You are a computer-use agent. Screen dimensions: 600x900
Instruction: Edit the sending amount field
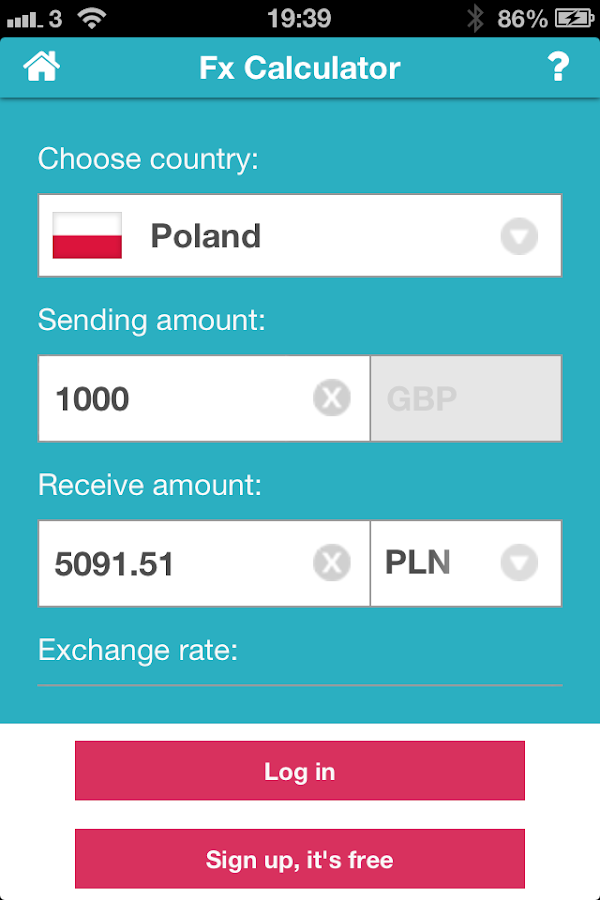[170, 399]
